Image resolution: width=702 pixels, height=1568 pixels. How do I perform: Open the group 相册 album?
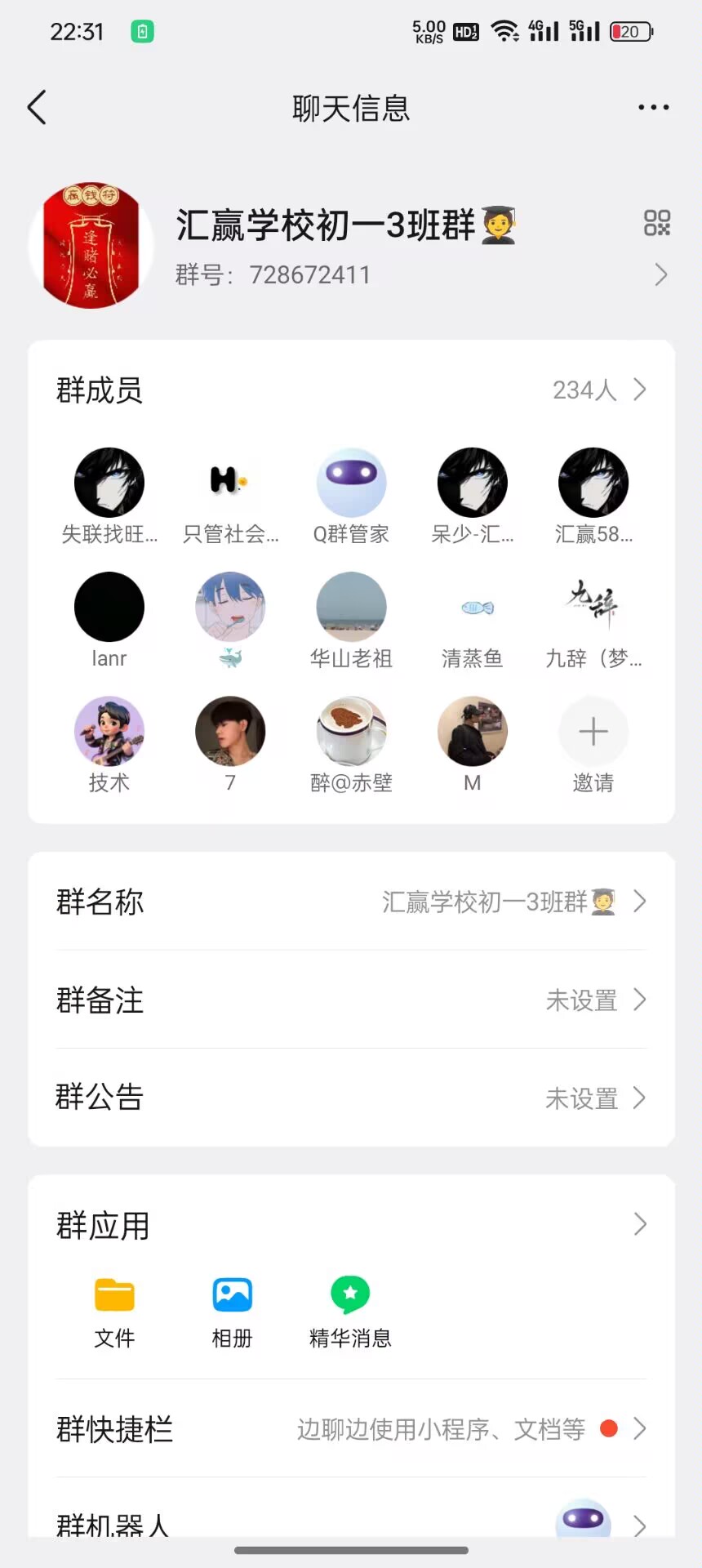point(232,1295)
